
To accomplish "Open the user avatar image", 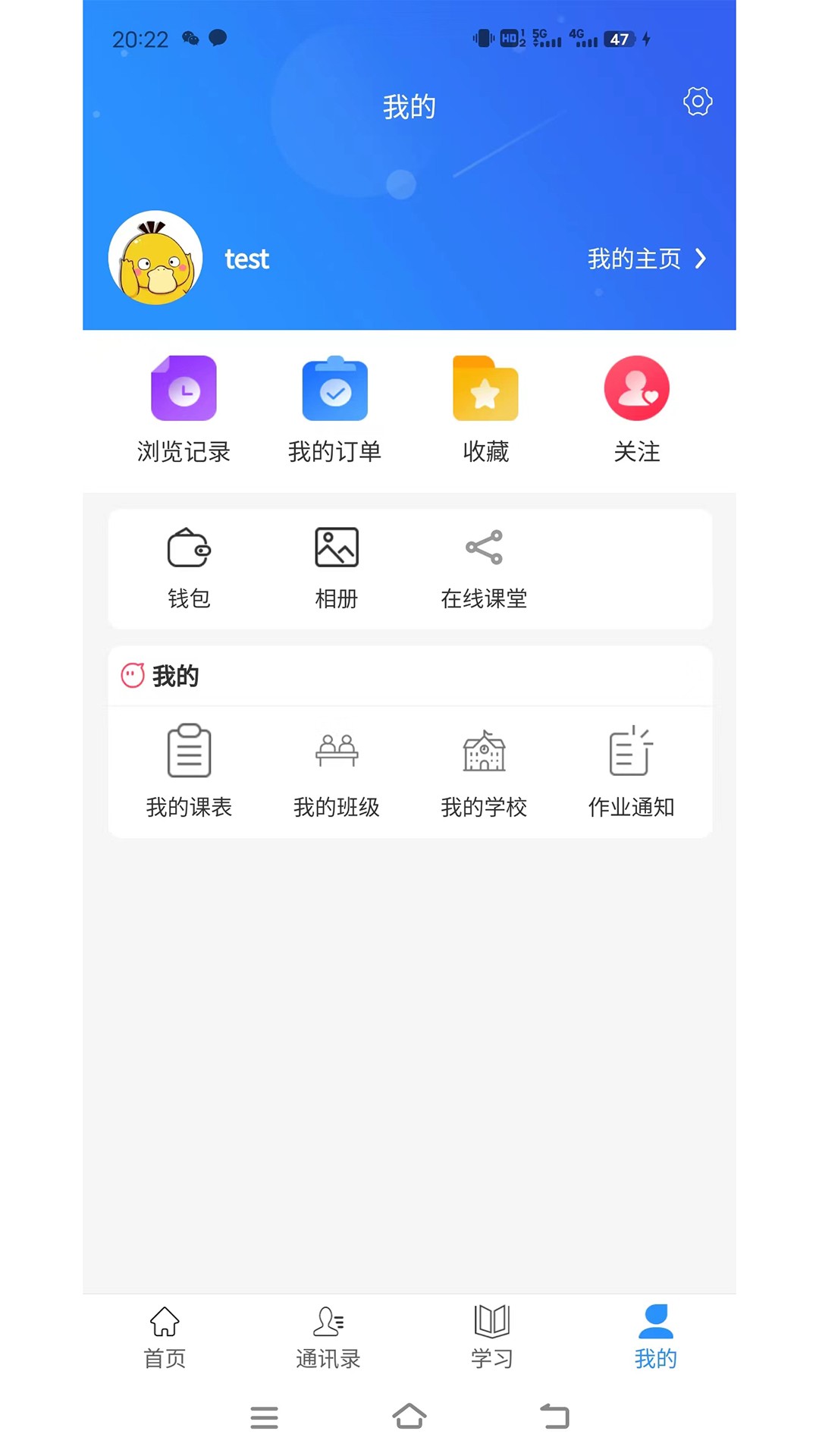I will click(155, 259).
